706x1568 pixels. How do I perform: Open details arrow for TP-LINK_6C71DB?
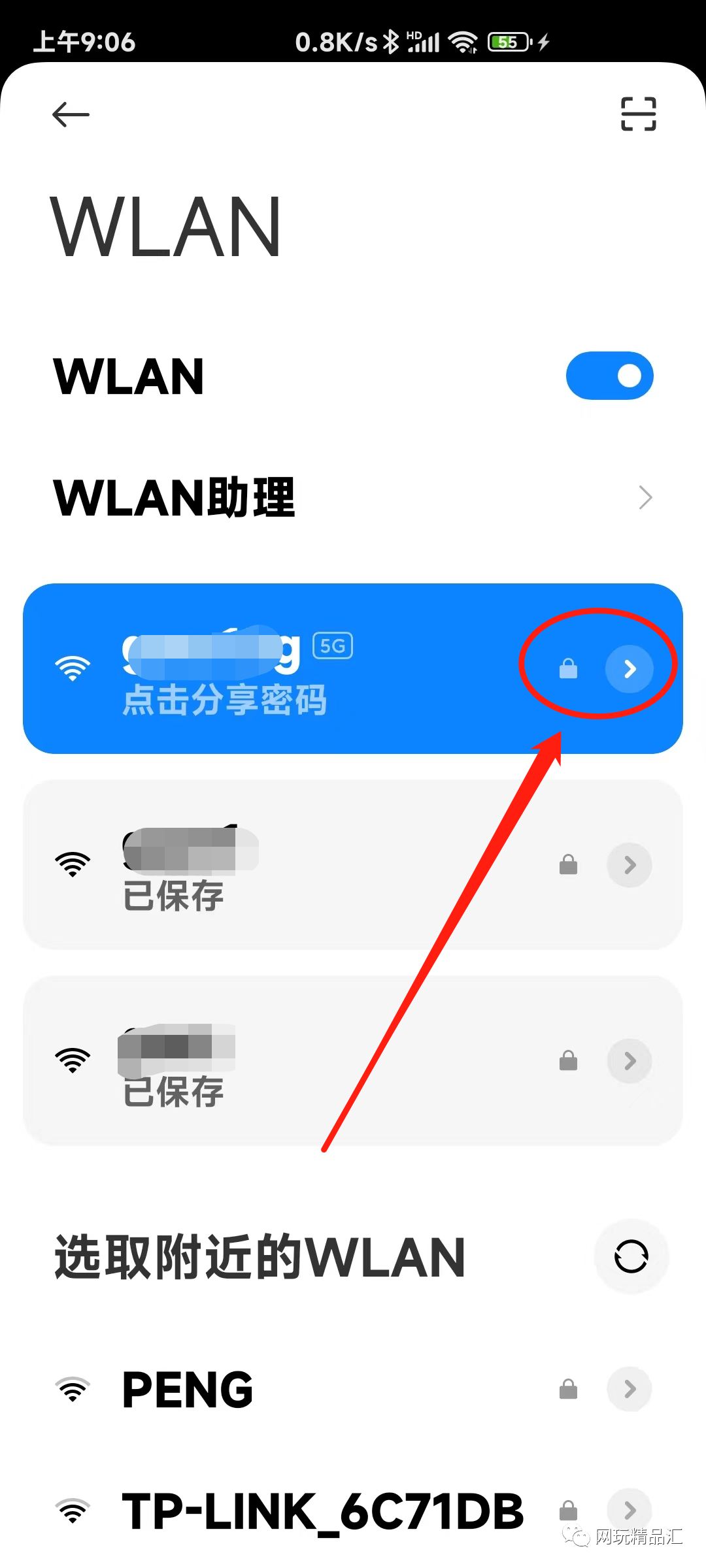[x=630, y=1510]
